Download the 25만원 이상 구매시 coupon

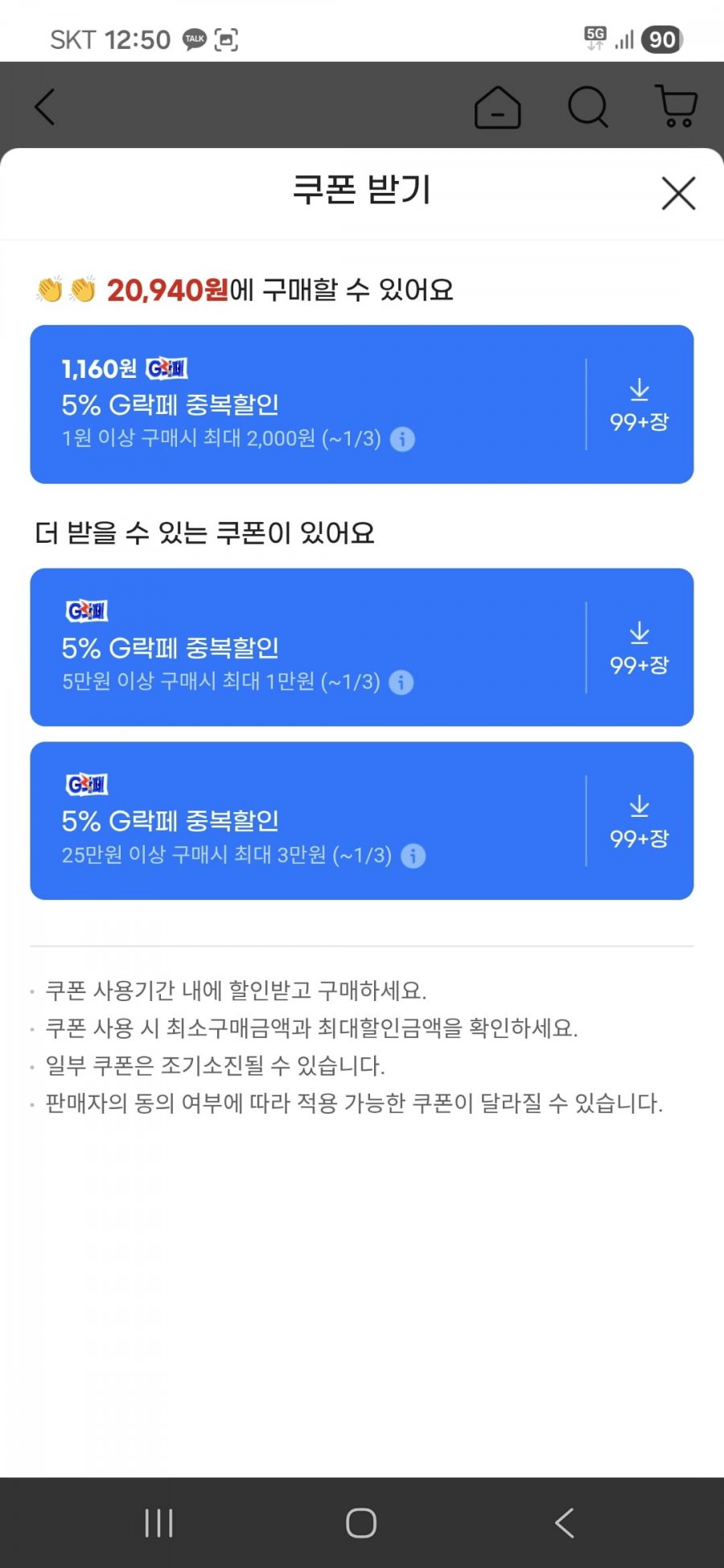point(639,821)
